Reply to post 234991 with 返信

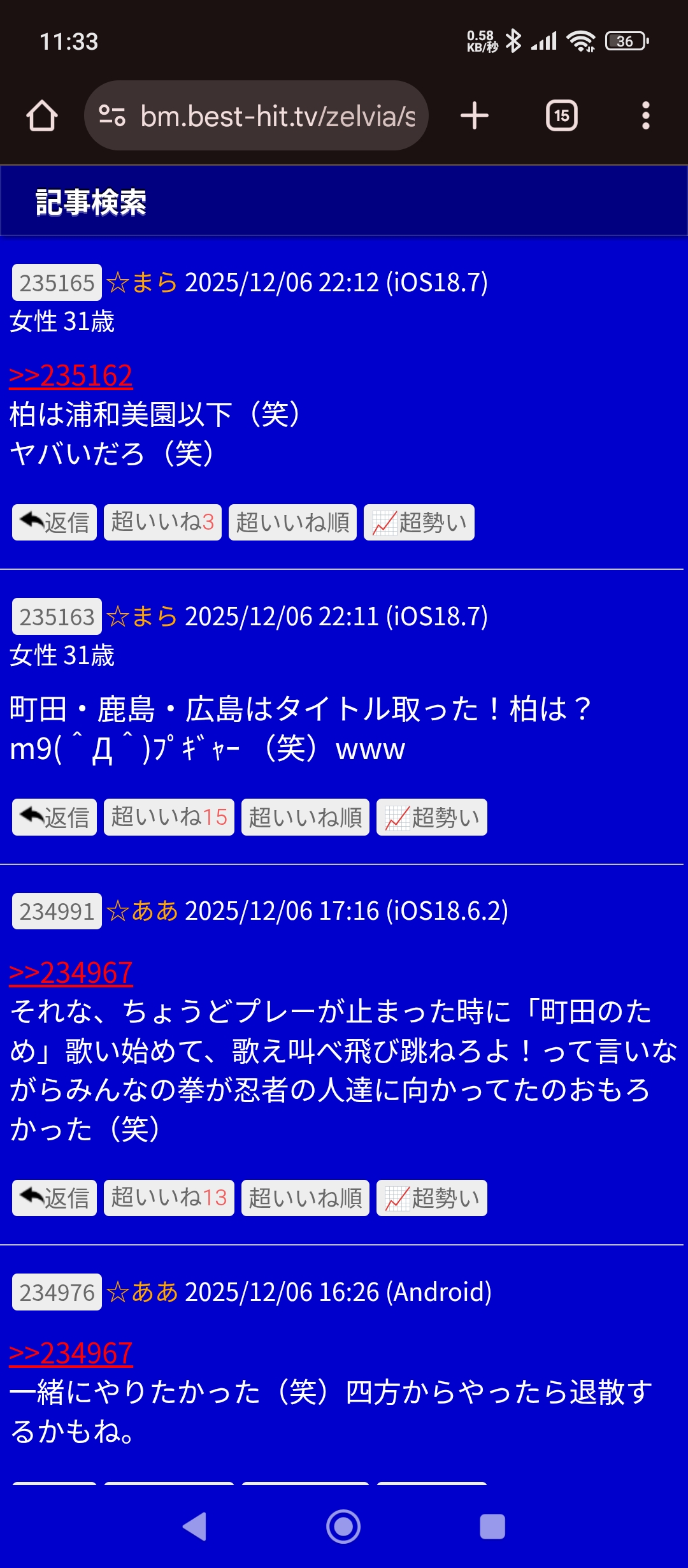tap(55, 1198)
